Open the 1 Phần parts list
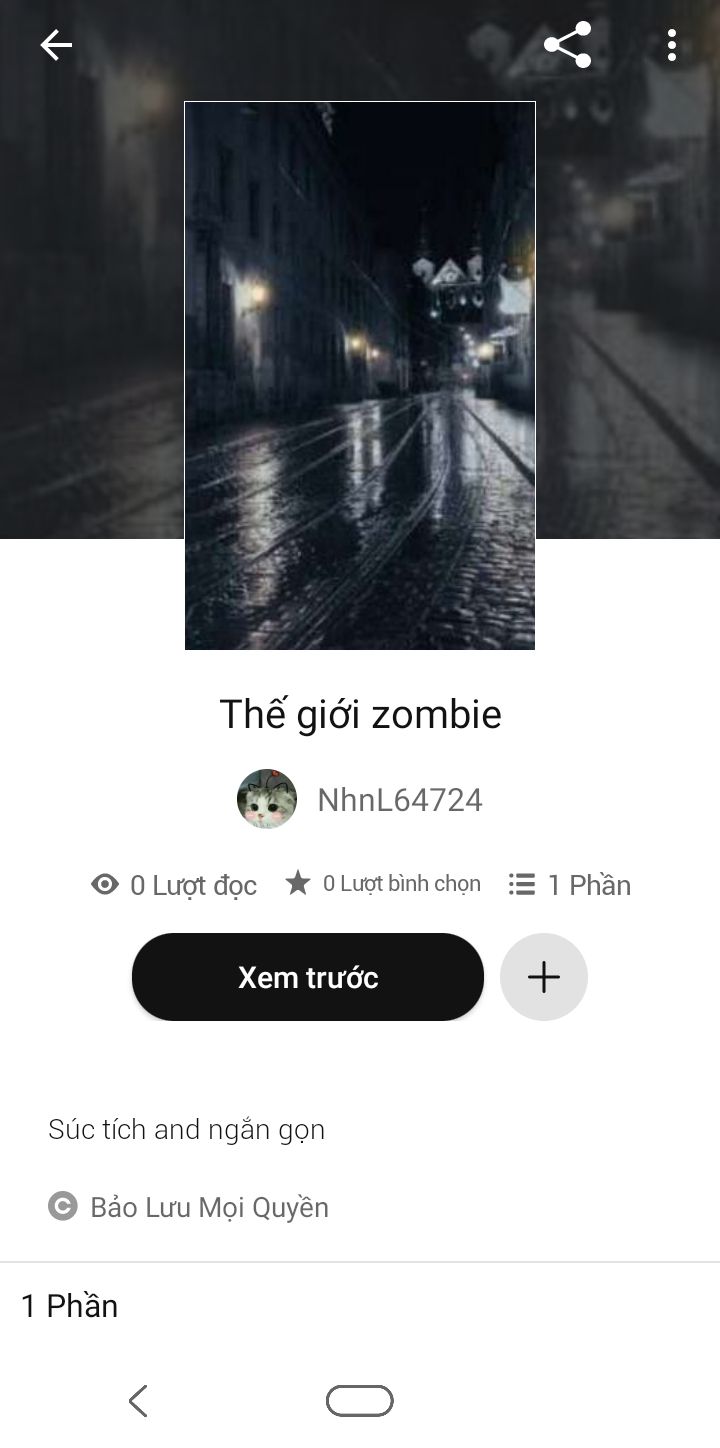 (570, 885)
